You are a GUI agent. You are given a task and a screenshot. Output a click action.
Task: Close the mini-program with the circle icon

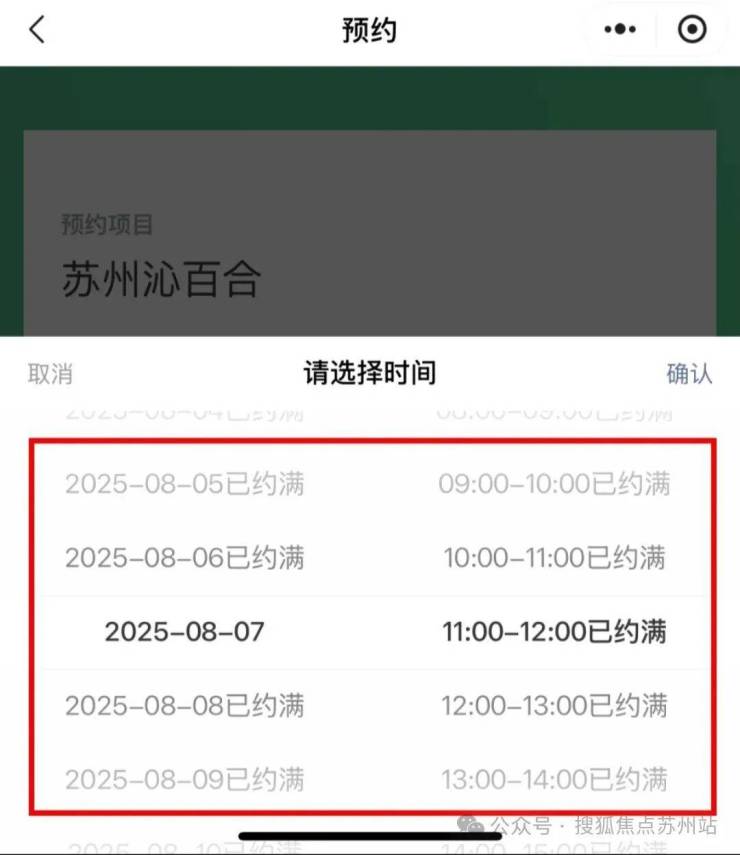click(691, 30)
